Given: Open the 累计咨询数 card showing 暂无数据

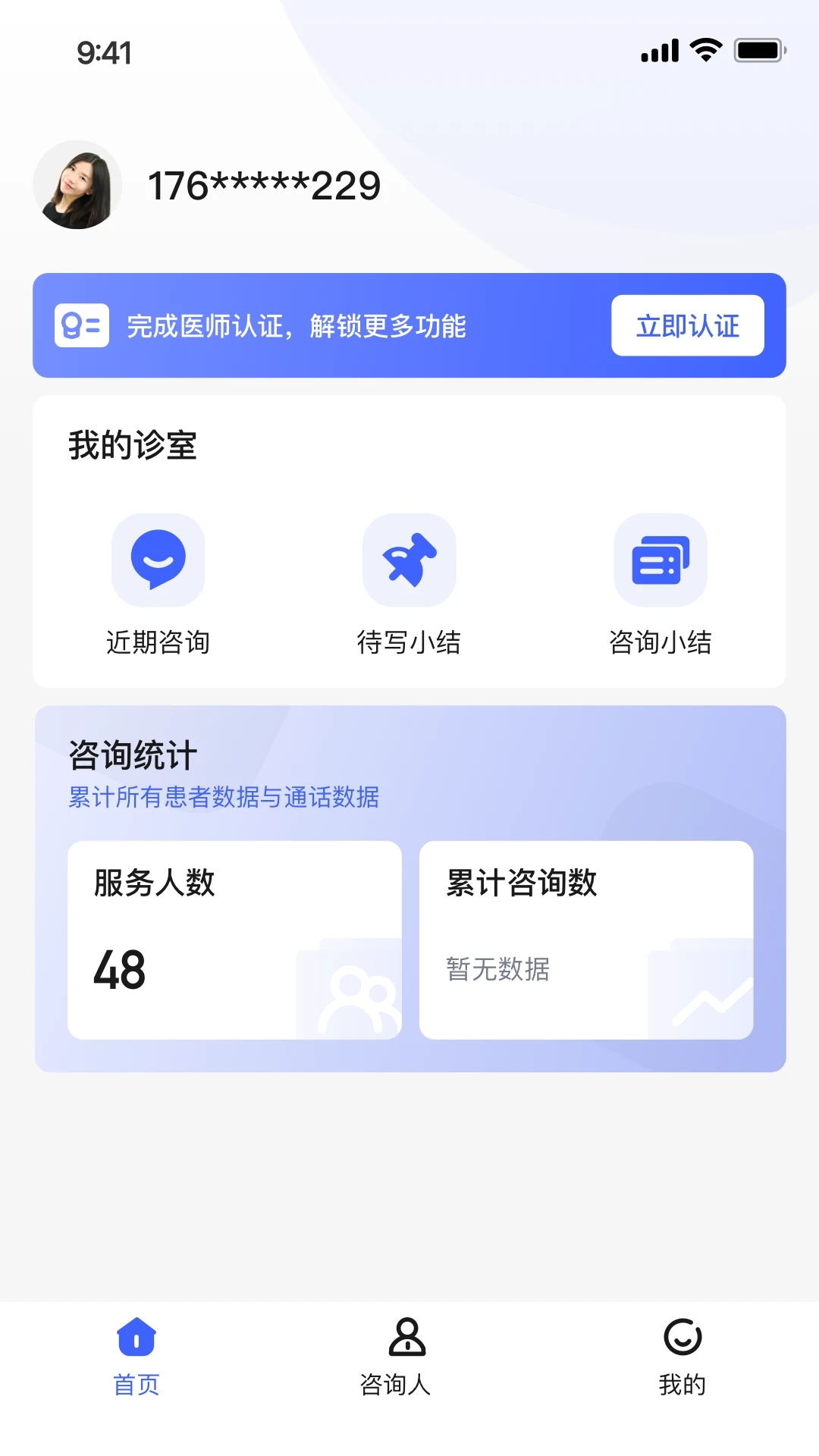Looking at the screenshot, I should coord(585,939).
